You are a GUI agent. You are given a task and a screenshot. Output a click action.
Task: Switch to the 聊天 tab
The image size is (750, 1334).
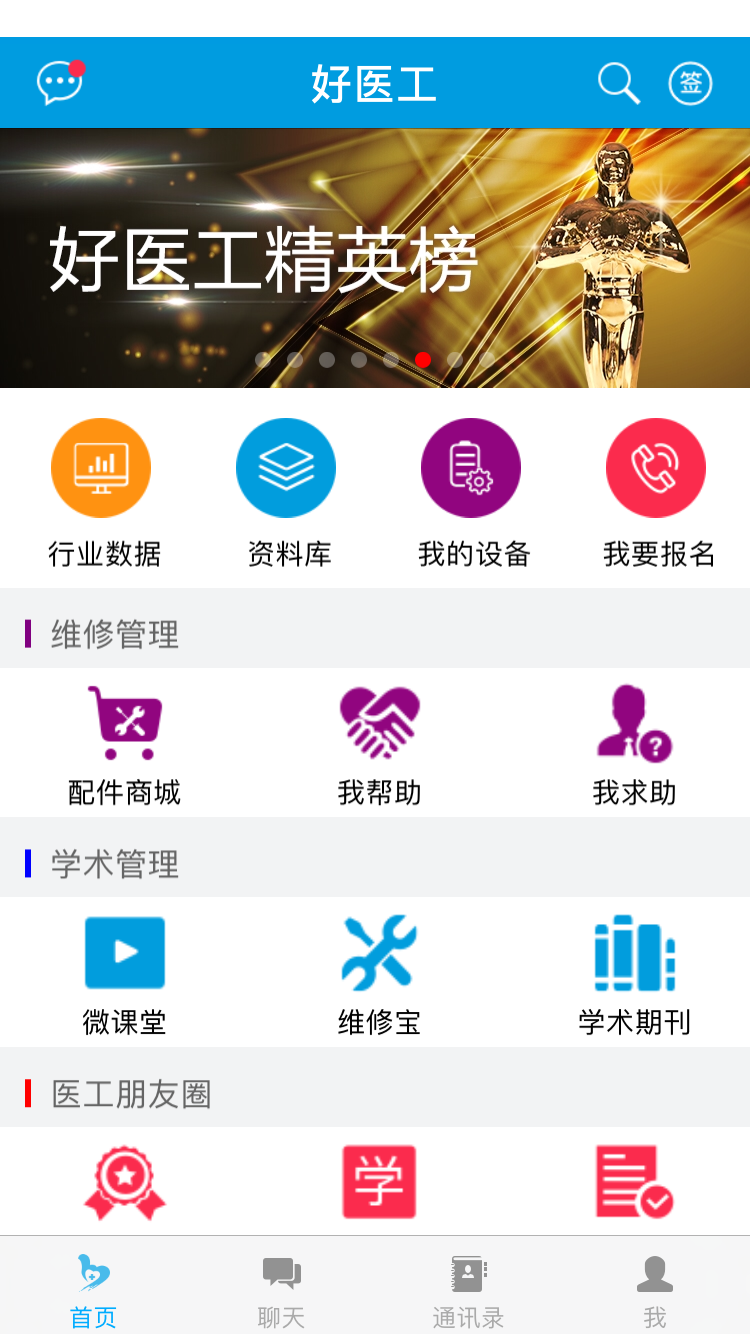pos(281,1290)
